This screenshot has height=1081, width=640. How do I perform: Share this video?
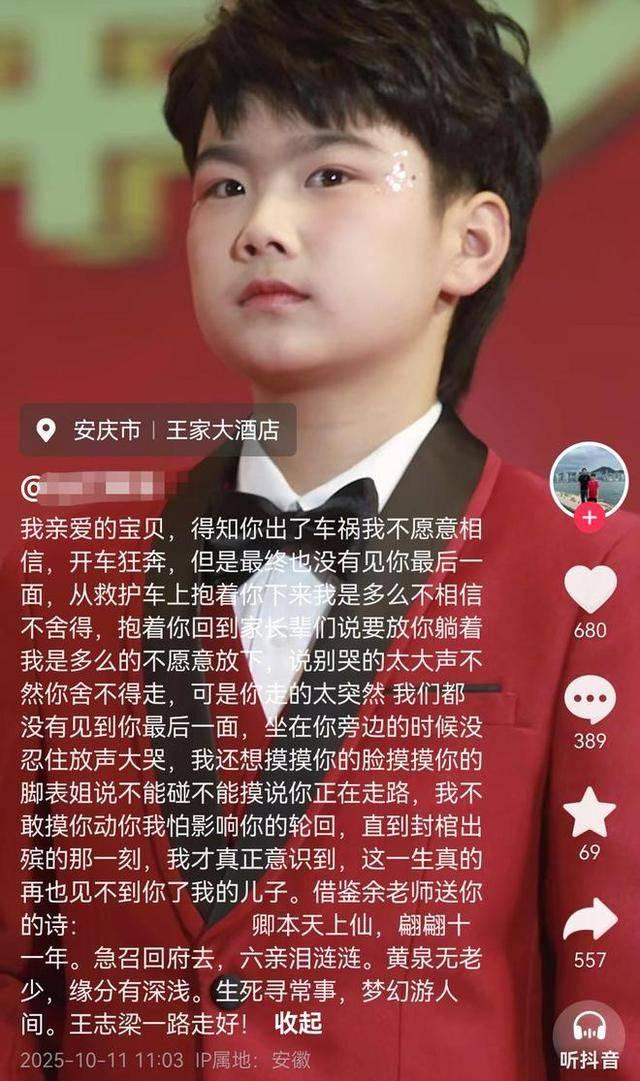pos(590,921)
